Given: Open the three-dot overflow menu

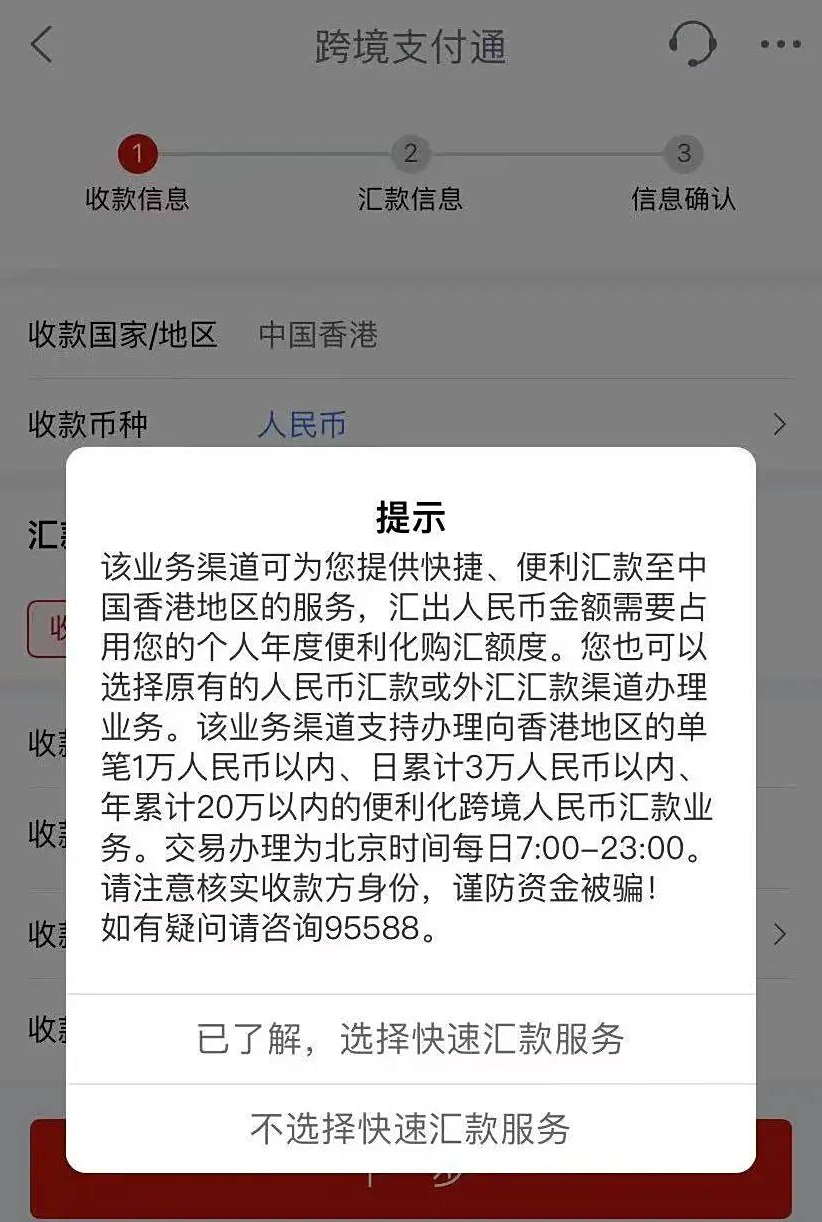Looking at the screenshot, I should (780, 45).
